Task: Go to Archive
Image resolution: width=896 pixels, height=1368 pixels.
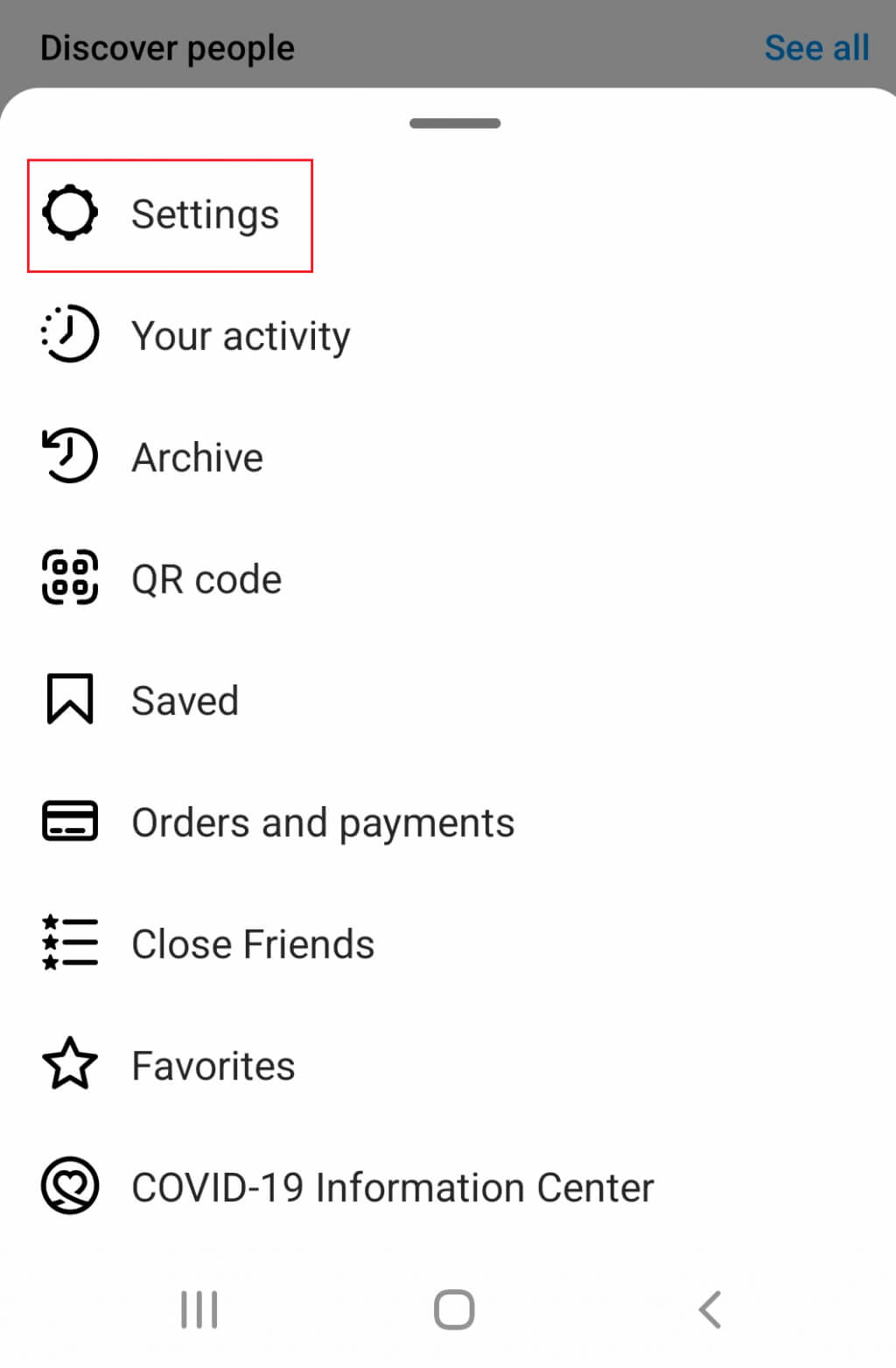Action: [x=197, y=458]
